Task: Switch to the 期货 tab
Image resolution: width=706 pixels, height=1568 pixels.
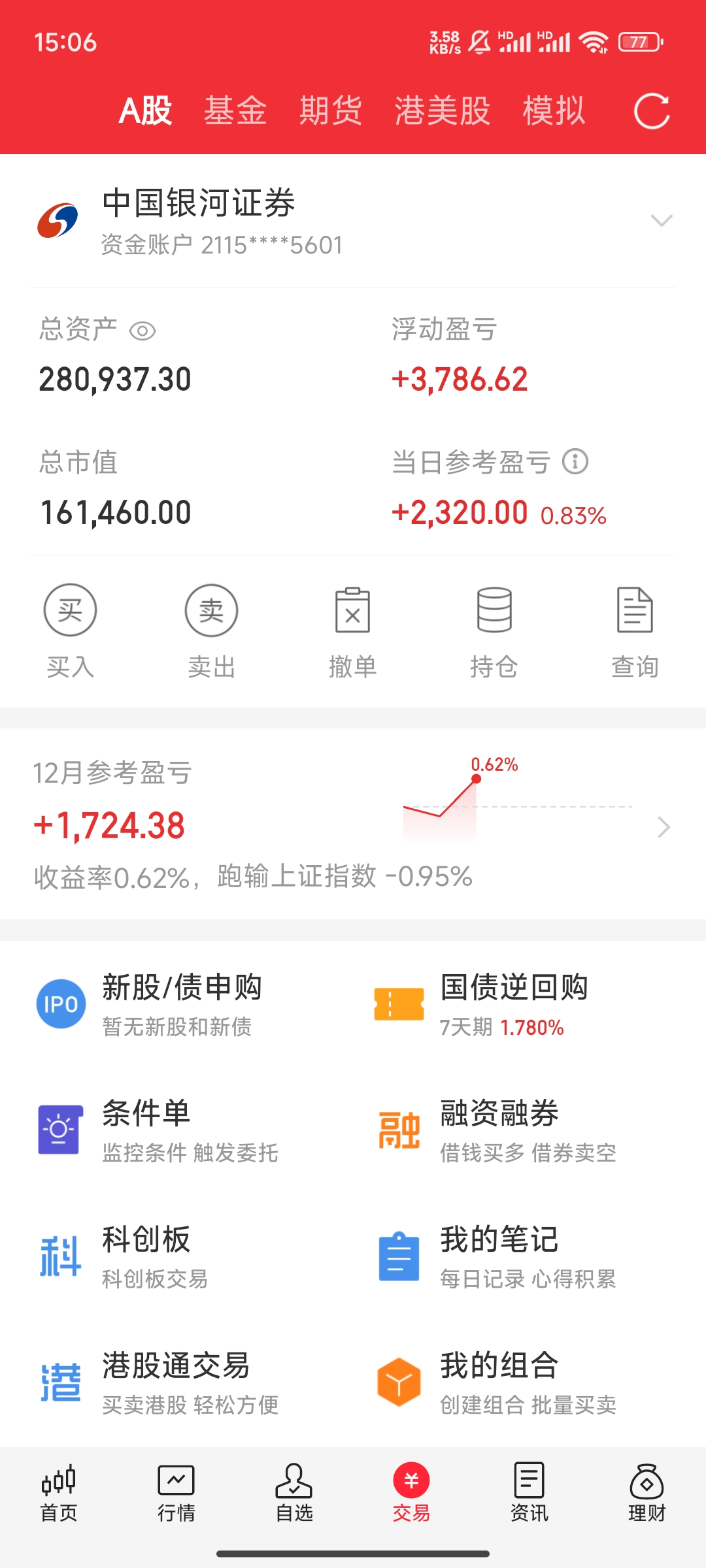Action: point(331,110)
